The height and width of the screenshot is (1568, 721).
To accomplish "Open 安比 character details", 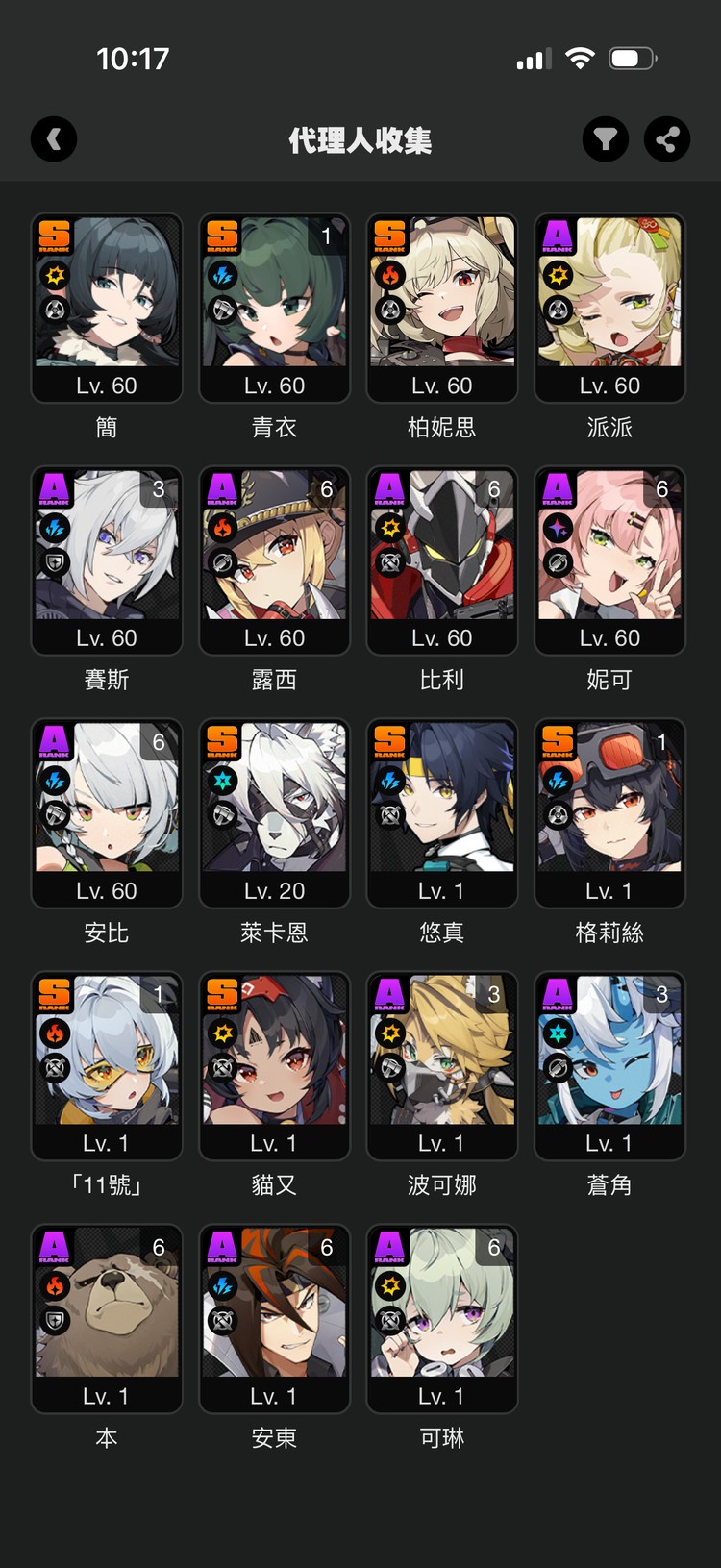I will tap(107, 813).
